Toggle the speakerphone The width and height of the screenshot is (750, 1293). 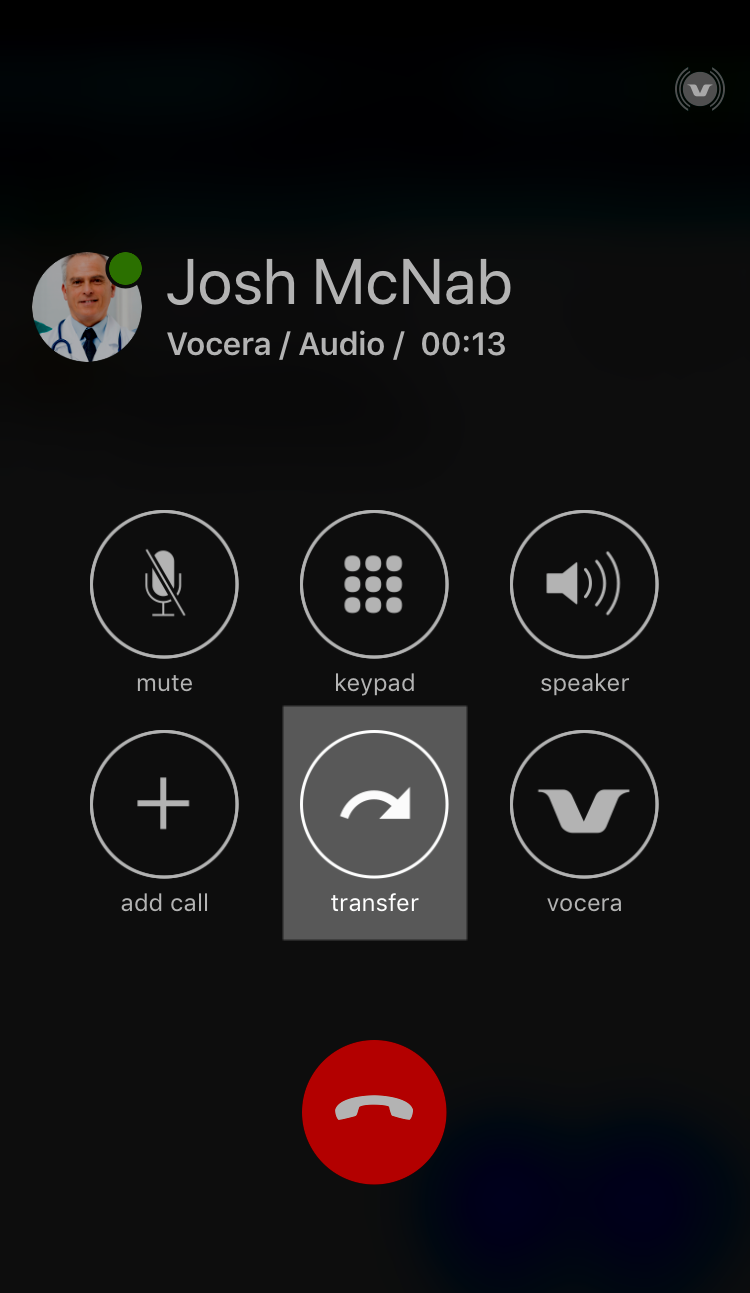(584, 584)
